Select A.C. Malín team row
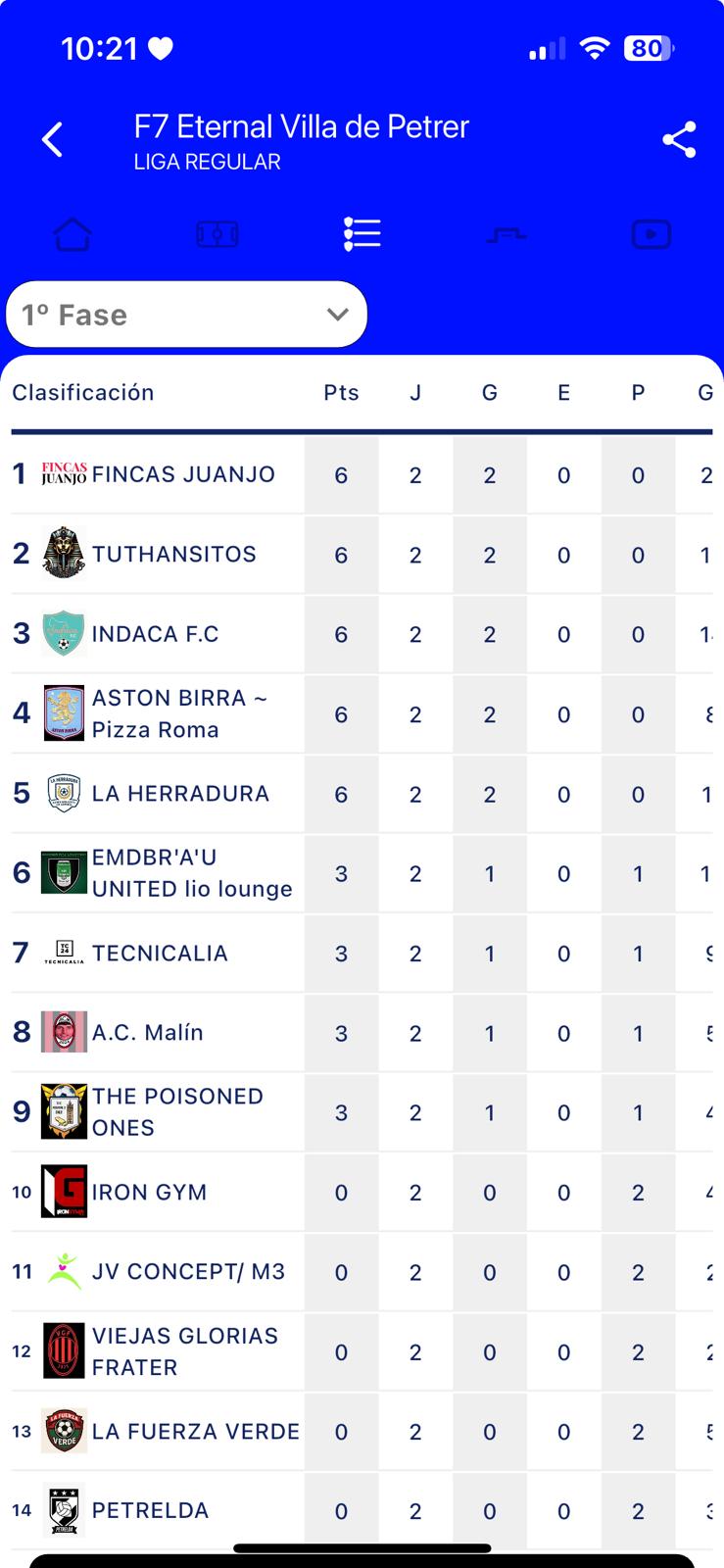Image resolution: width=724 pixels, height=1568 pixels. point(147,1033)
